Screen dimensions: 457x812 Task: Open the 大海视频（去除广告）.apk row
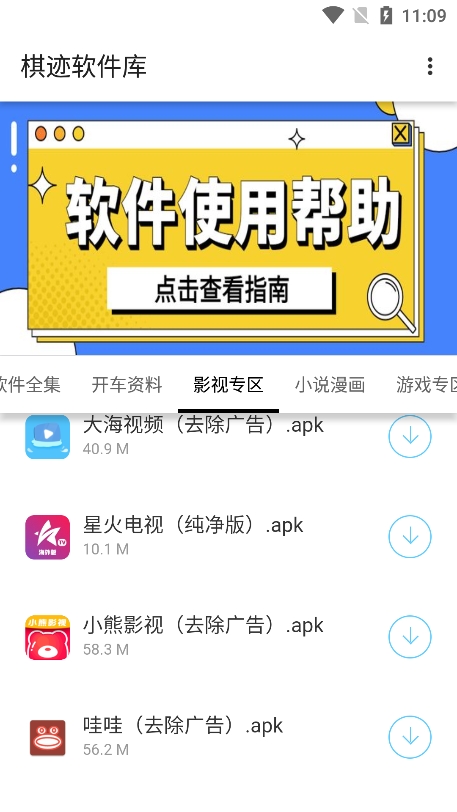(228, 437)
